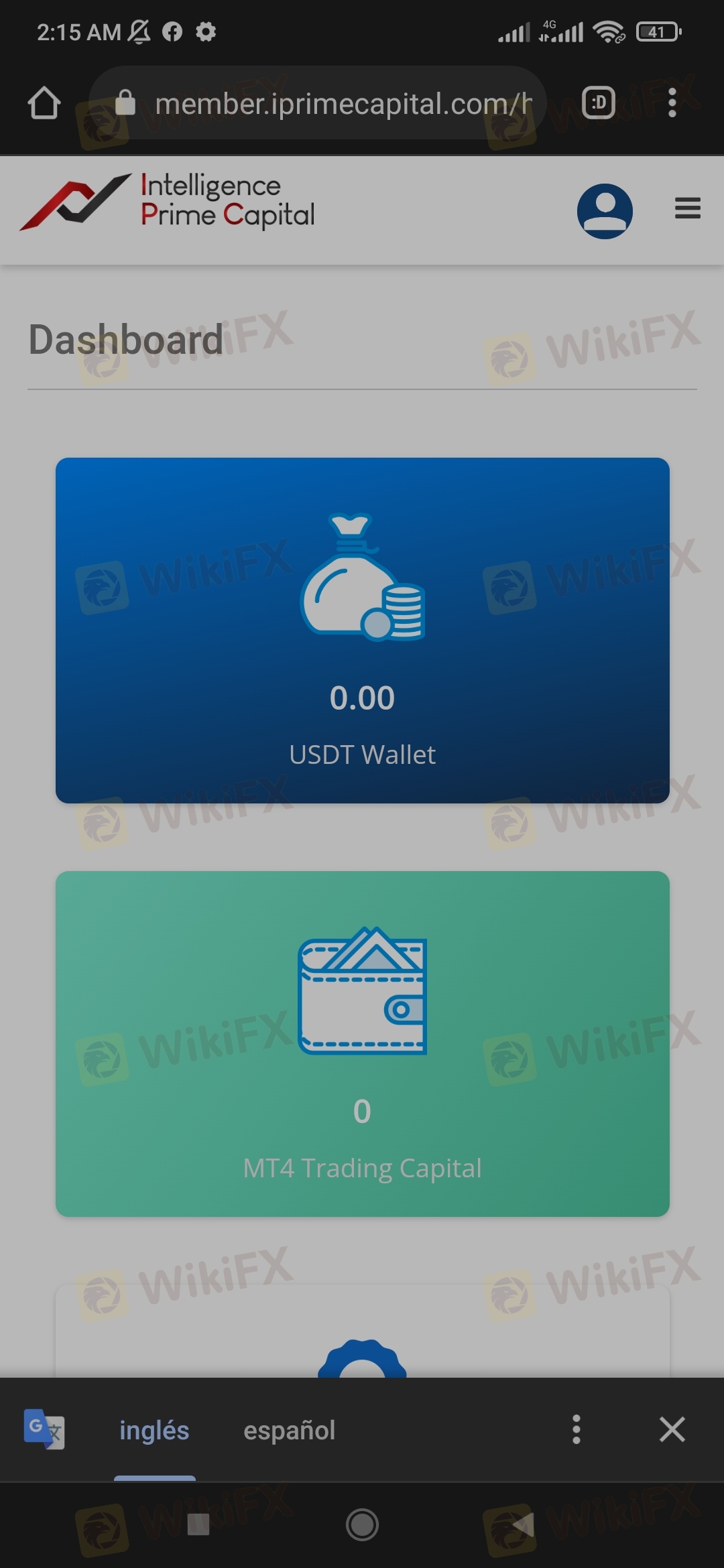Switch translation to español

click(x=289, y=1430)
